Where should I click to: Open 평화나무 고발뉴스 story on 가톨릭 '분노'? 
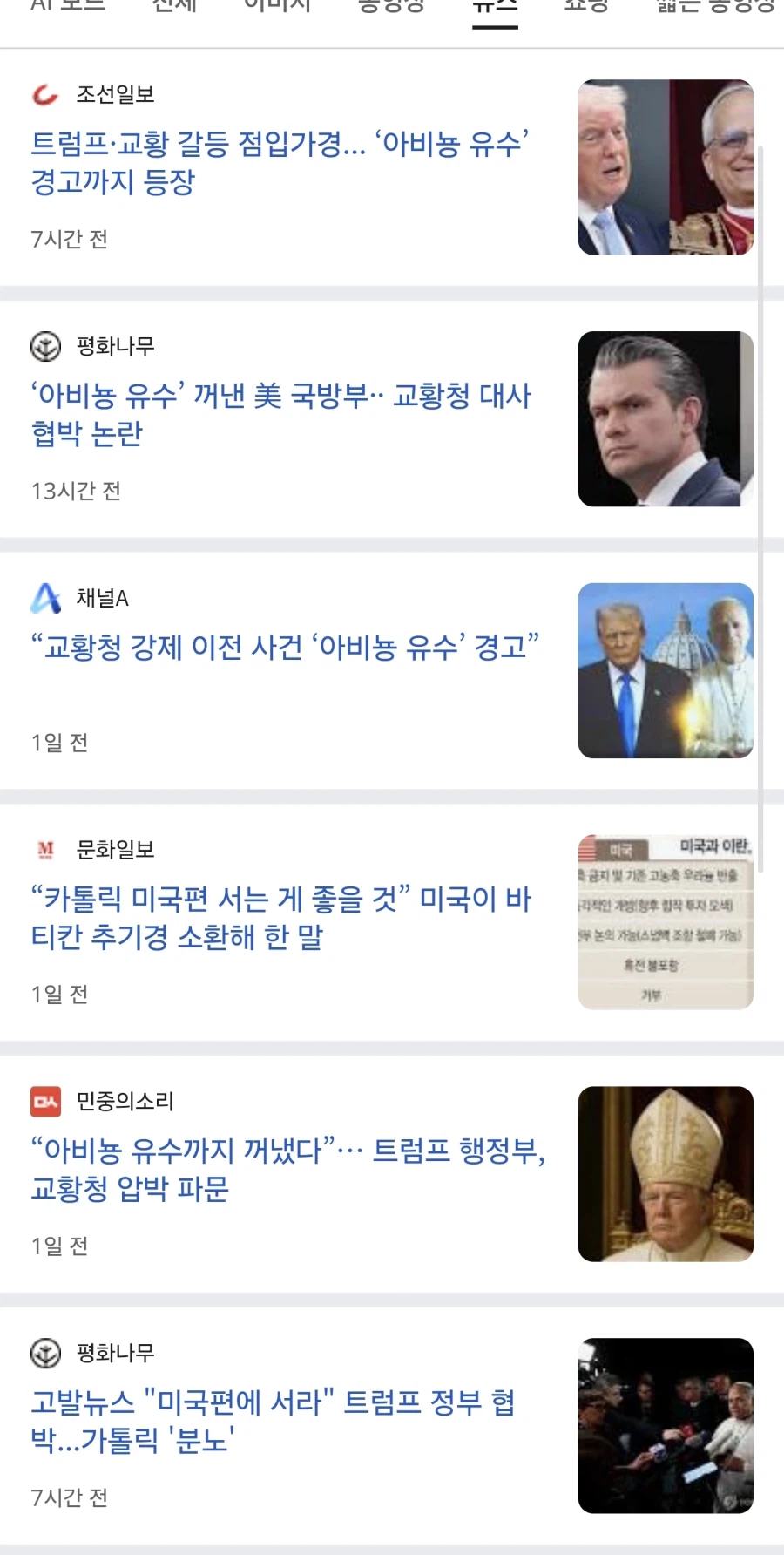pyautogui.click(x=273, y=1421)
